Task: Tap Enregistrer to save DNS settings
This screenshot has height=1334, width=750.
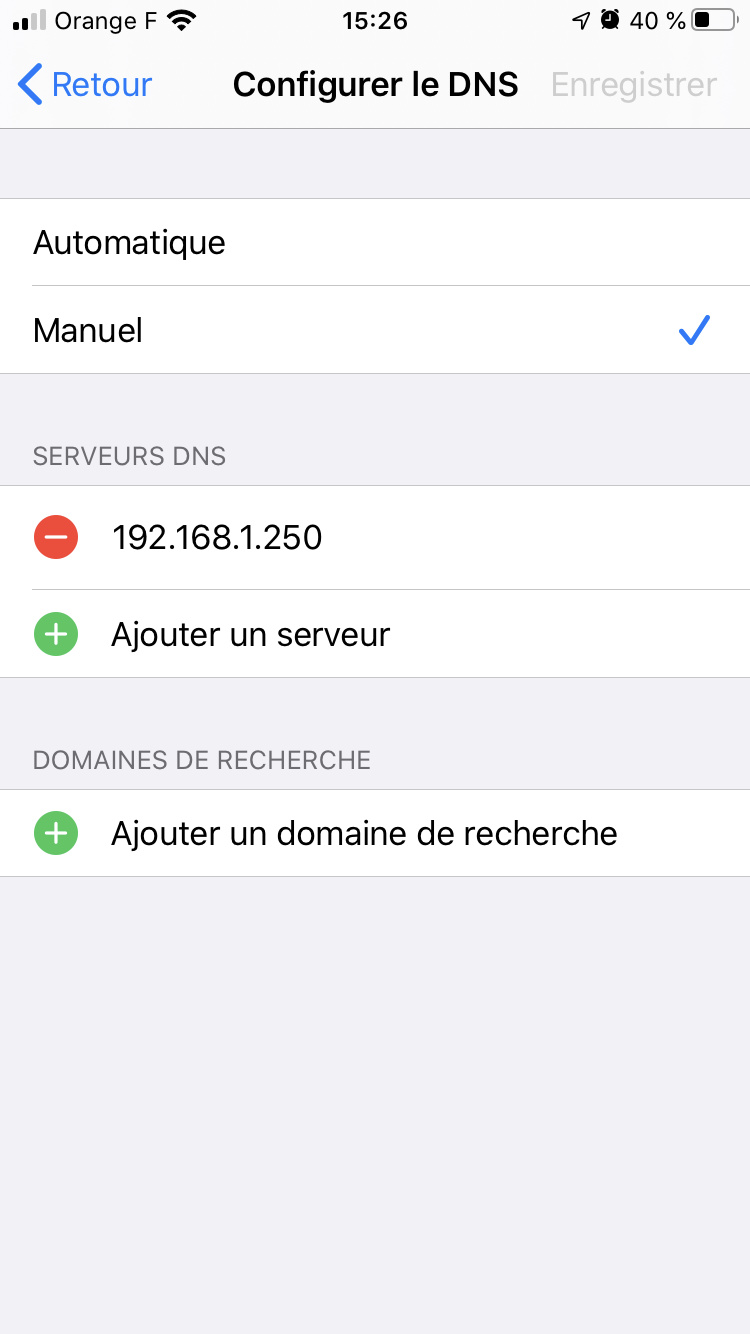Action: (634, 85)
